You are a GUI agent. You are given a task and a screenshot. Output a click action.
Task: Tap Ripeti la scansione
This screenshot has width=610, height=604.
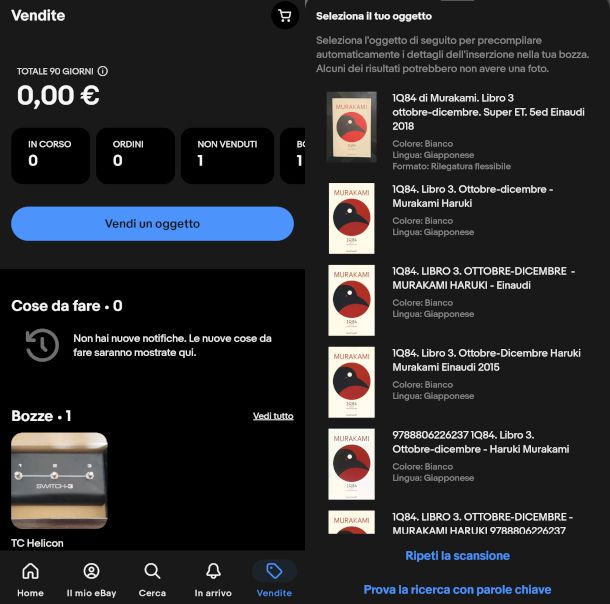457,556
